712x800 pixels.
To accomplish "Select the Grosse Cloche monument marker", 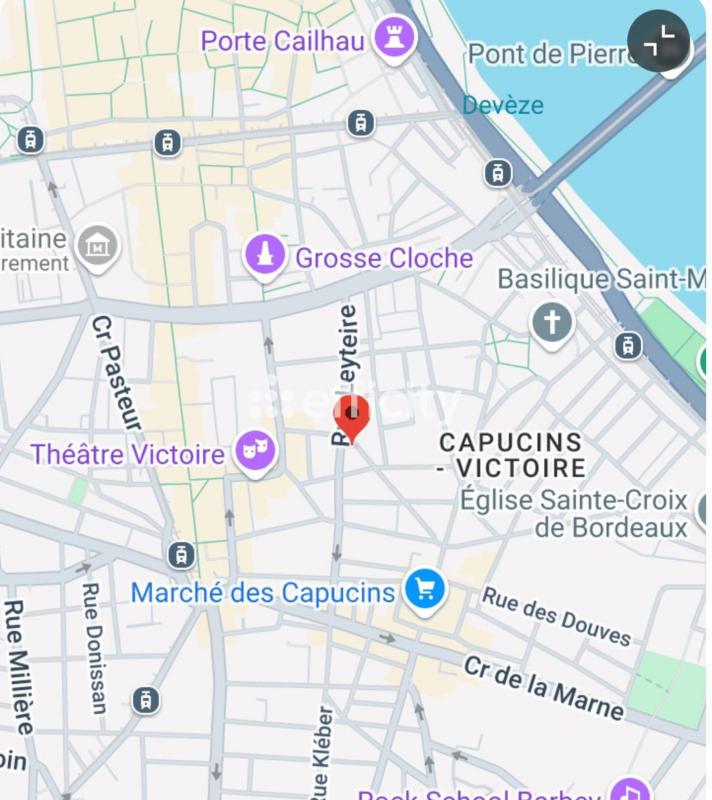I will [265, 254].
